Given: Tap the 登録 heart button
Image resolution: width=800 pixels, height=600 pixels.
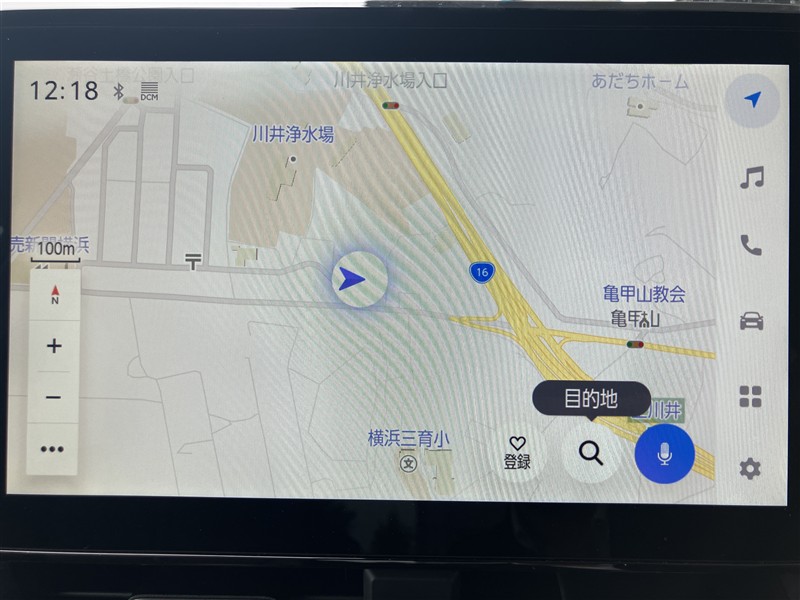Looking at the screenshot, I should (x=517, y=454).
